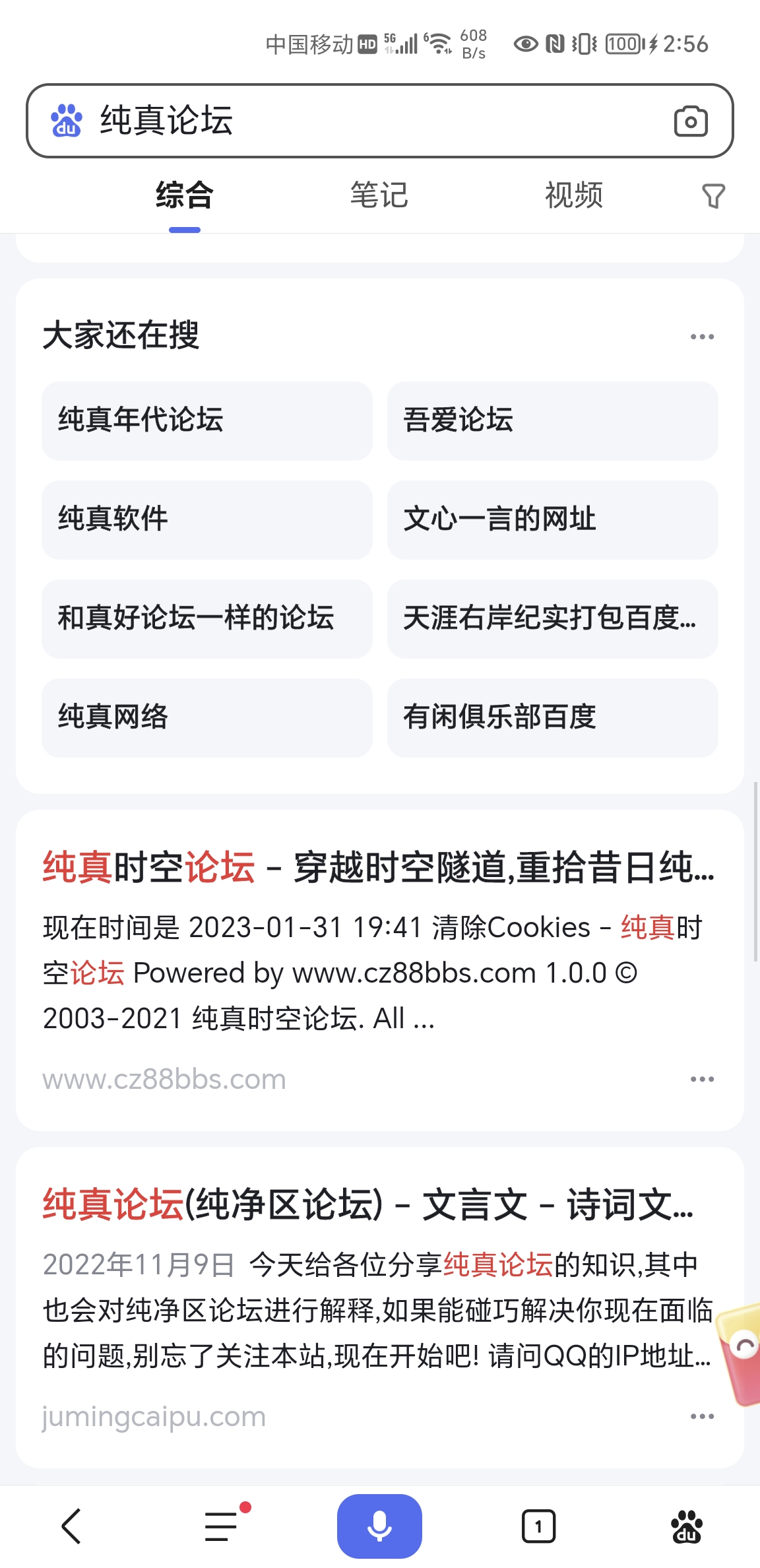Select the 吾爱论坛 suggestion

552,420
